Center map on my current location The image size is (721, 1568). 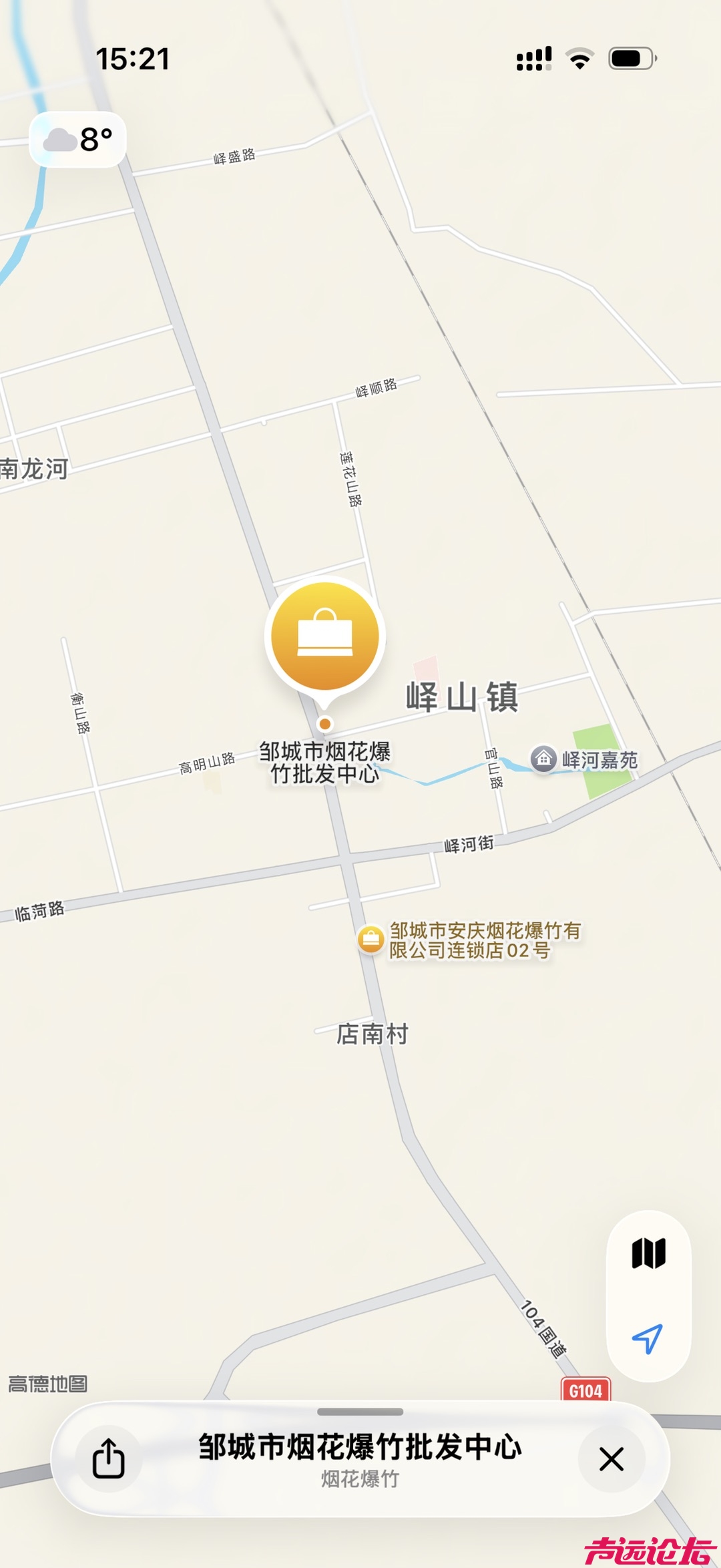click(x=648, y=1338)
